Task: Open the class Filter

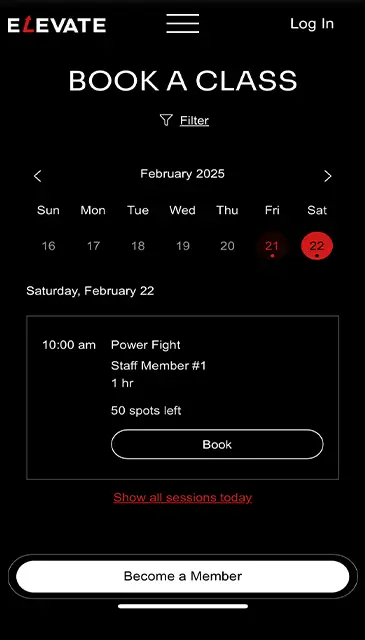Action: click(x=184, y=120)
